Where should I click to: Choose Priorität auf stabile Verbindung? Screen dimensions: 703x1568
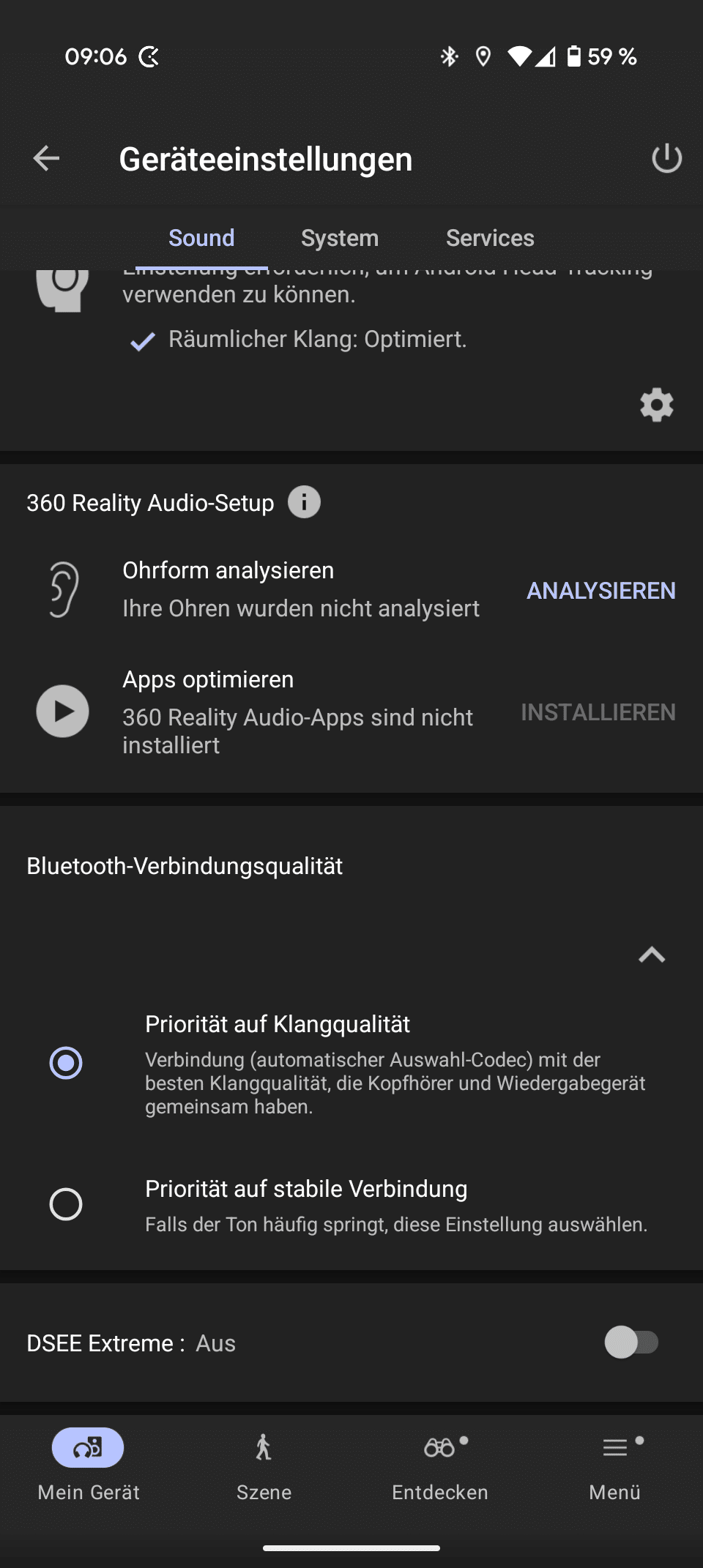point(66,1204)
